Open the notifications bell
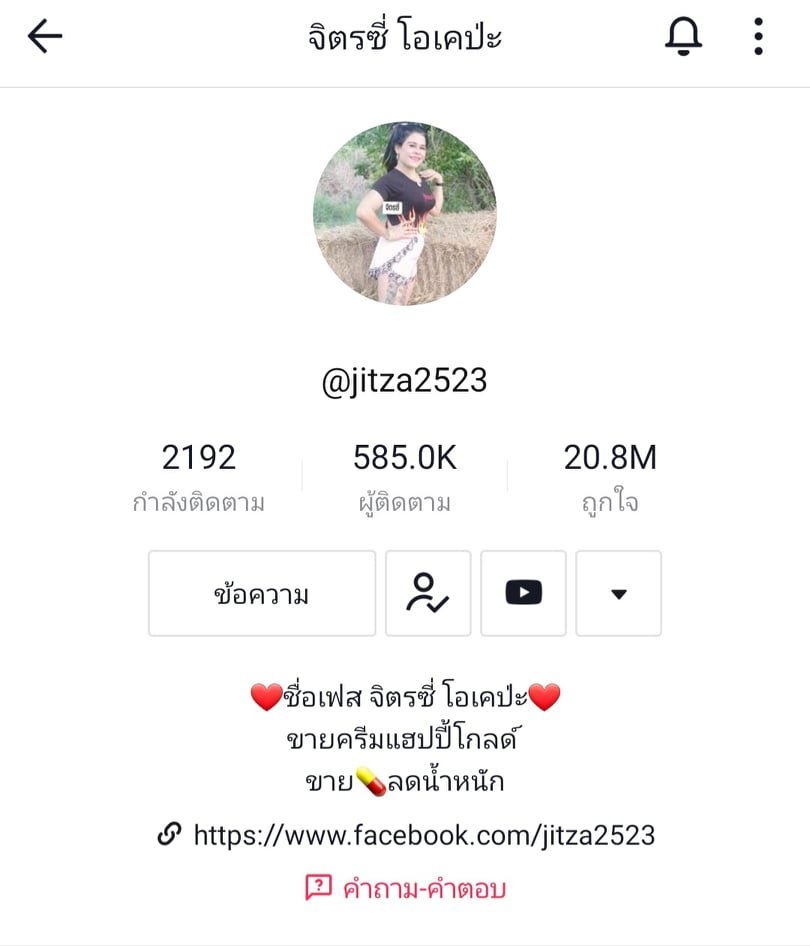This screenshot has height=946, width=810. (683, 37)
